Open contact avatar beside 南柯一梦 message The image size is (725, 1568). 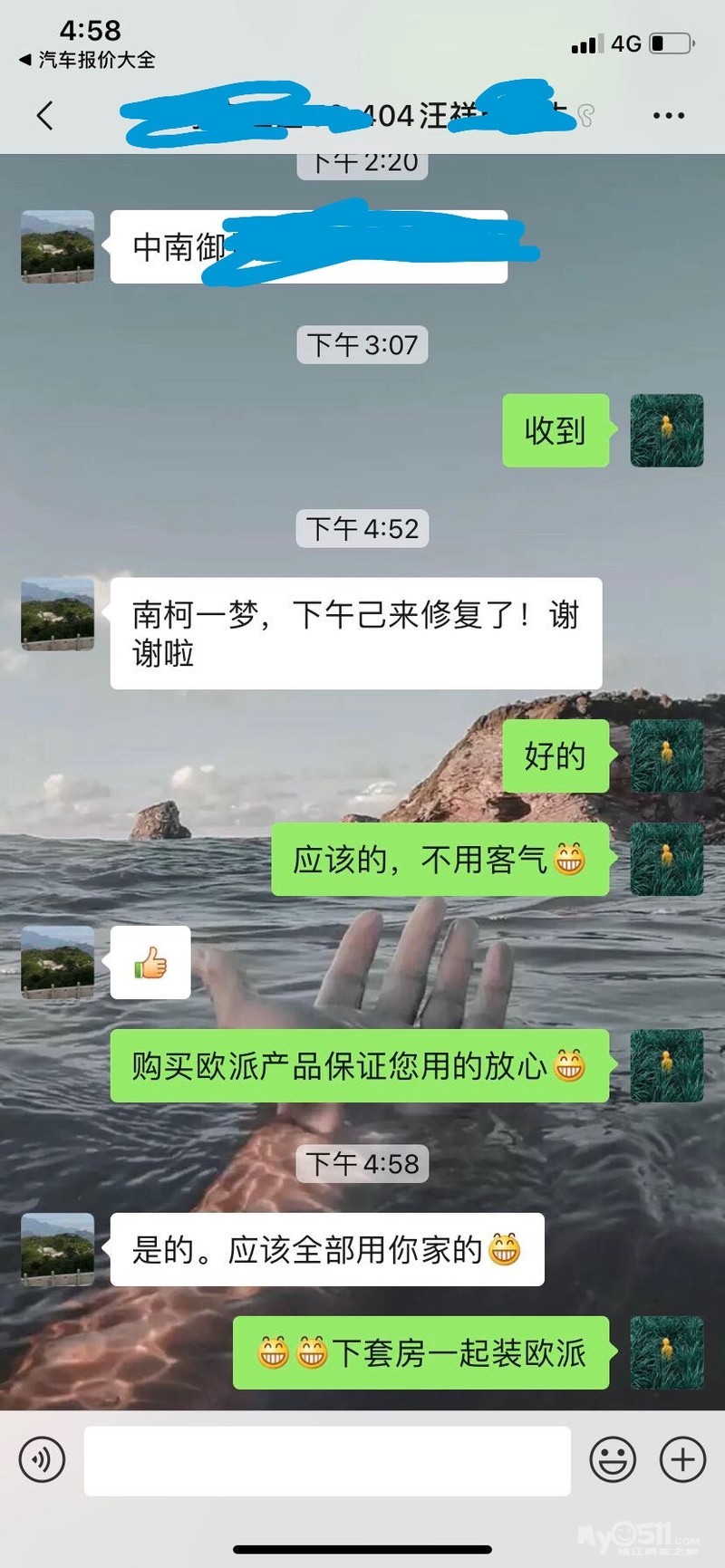(x=57, y=614)
